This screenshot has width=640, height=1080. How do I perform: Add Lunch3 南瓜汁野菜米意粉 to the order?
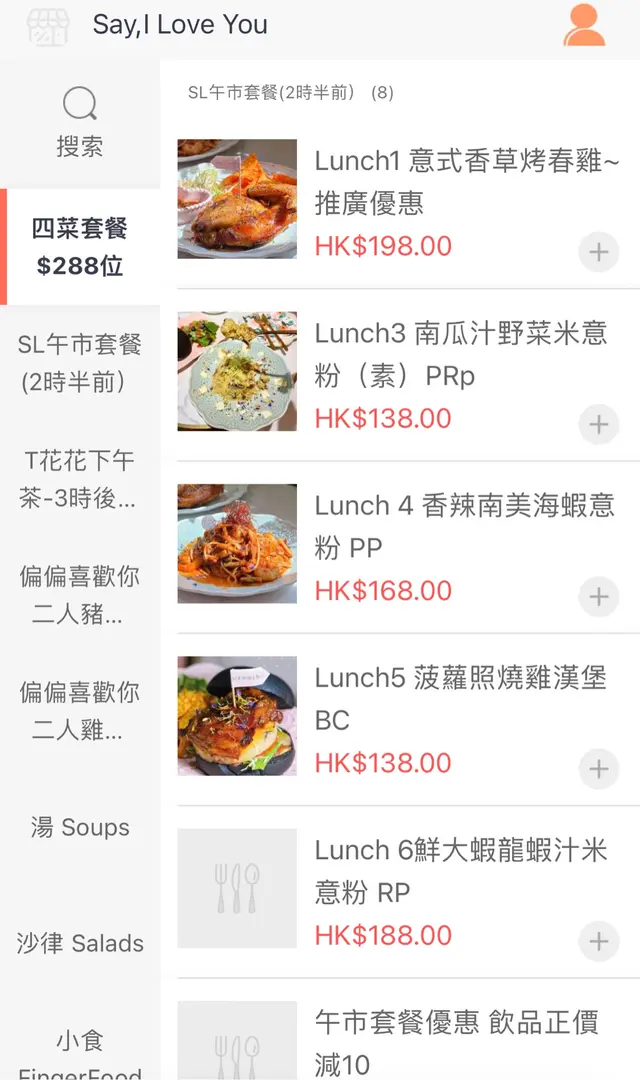point(598,425)
